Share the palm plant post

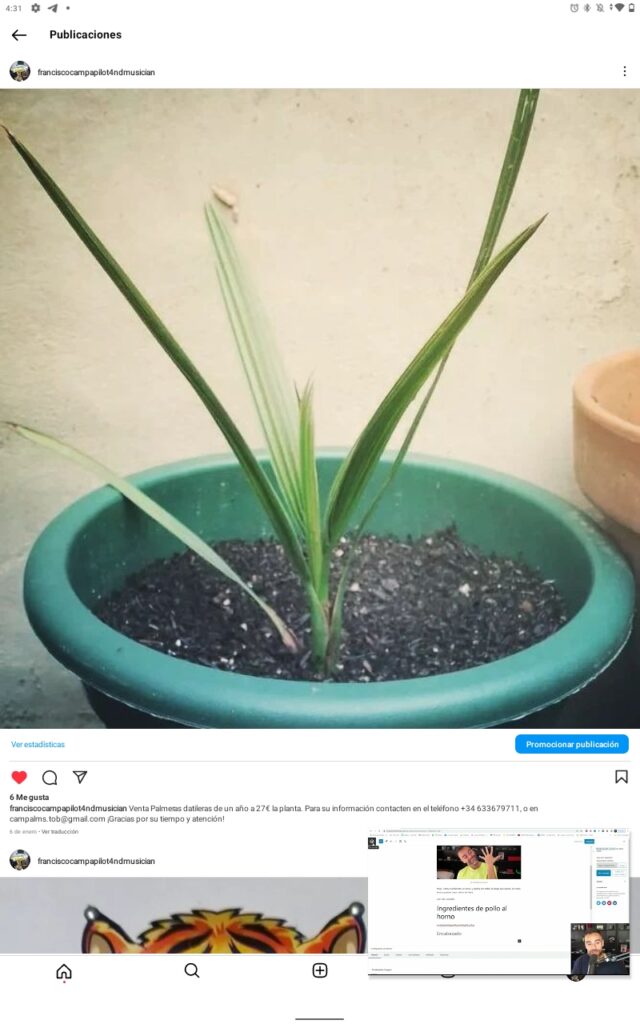[x=80, y=777]
